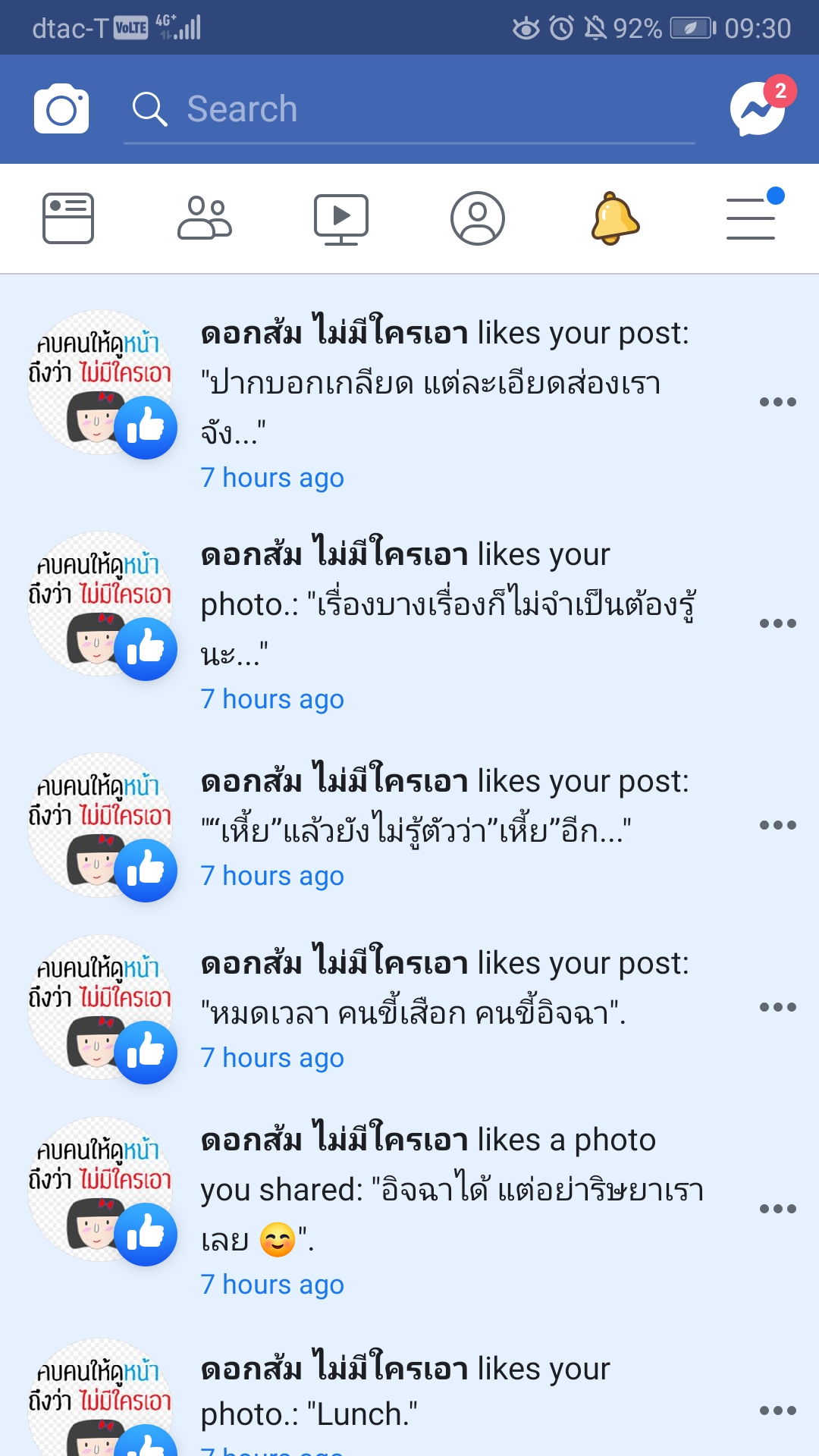Image resolution: width=819 pixels, height=1456 pixels.
Task: Open Messenger with 2 unread
Action: (758, 109)
